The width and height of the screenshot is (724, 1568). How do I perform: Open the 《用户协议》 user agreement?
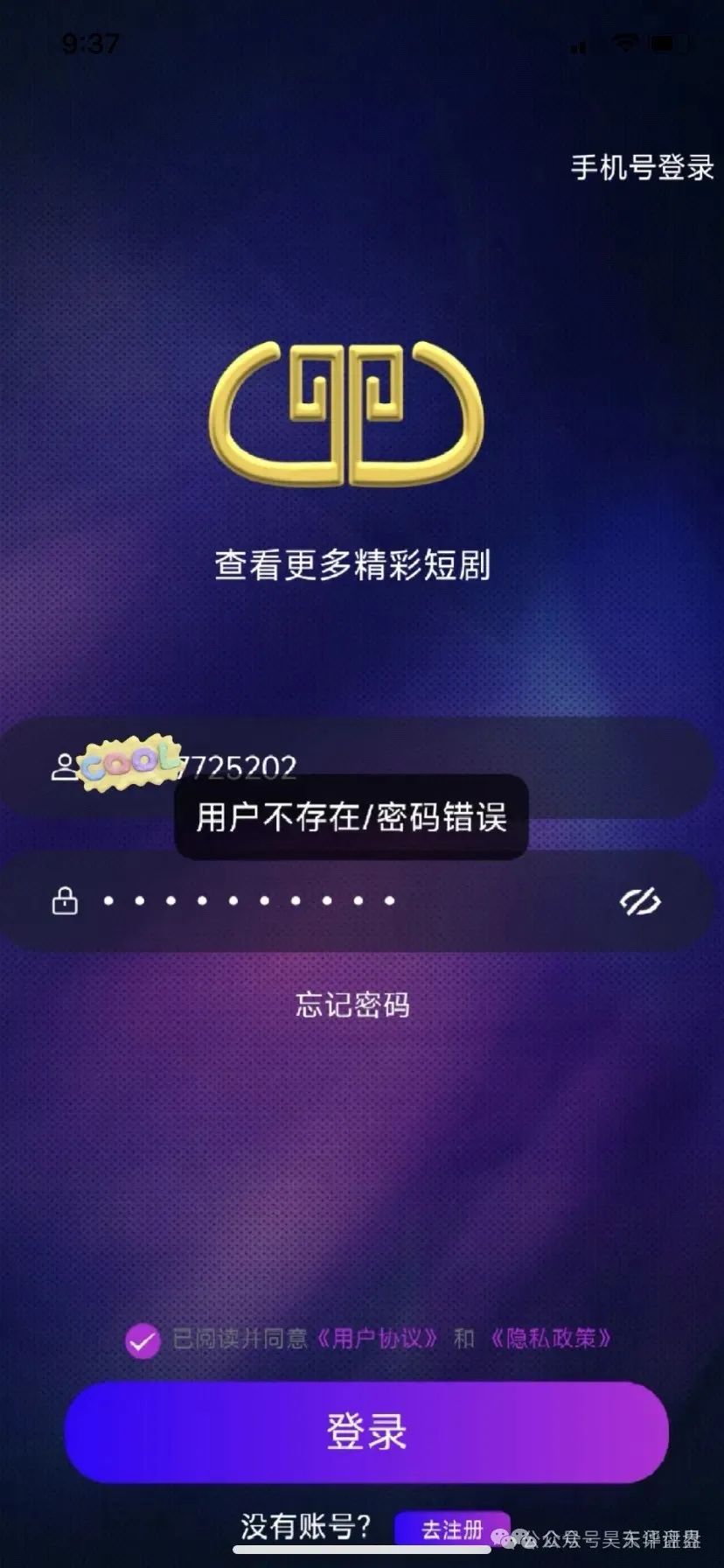click(x=379, y=1338)
